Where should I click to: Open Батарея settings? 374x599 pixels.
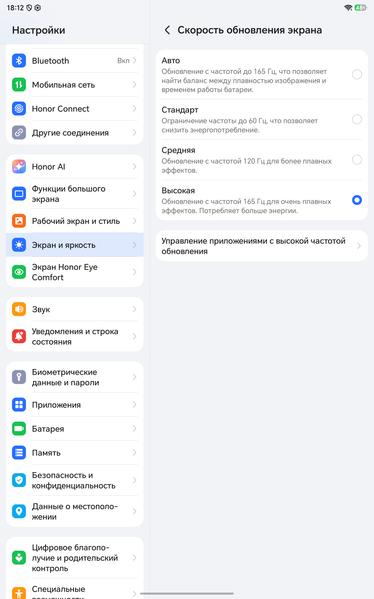75,429
